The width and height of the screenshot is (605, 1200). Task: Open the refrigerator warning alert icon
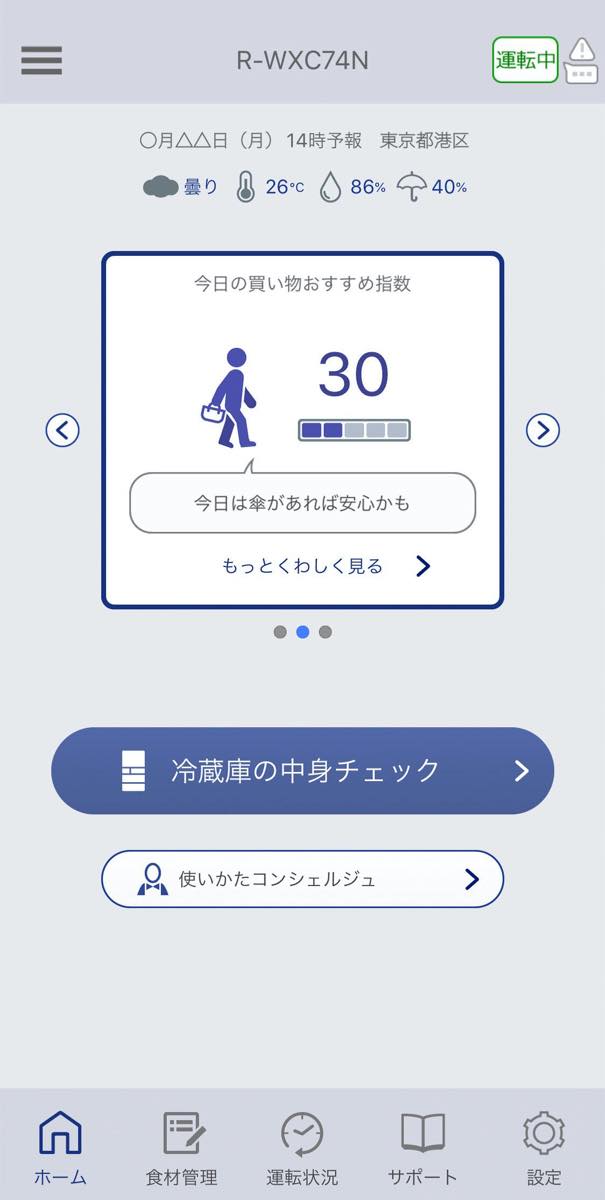coord(581,60)
